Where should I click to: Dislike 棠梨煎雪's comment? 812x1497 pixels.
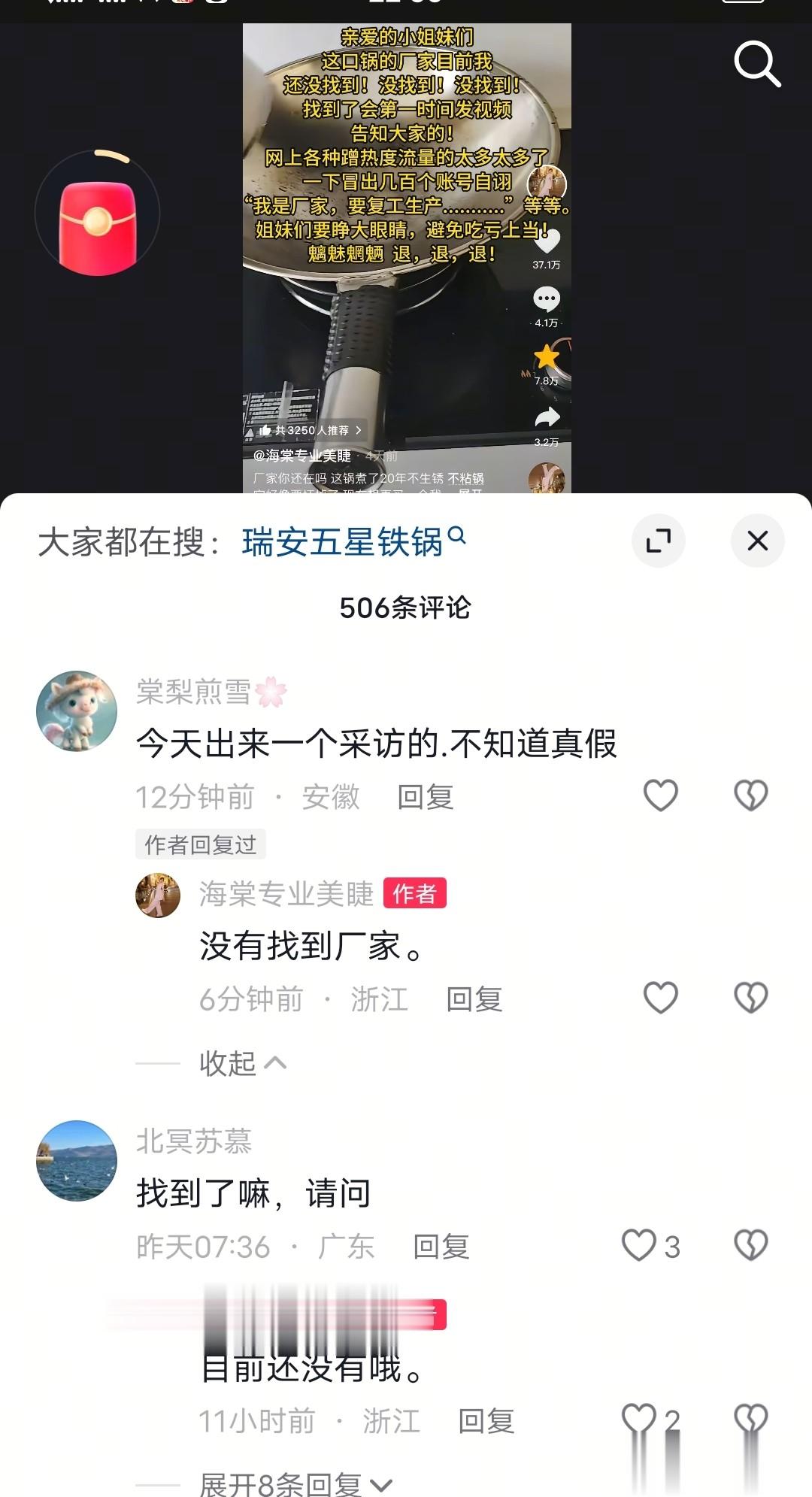click(x=750, y=795)
